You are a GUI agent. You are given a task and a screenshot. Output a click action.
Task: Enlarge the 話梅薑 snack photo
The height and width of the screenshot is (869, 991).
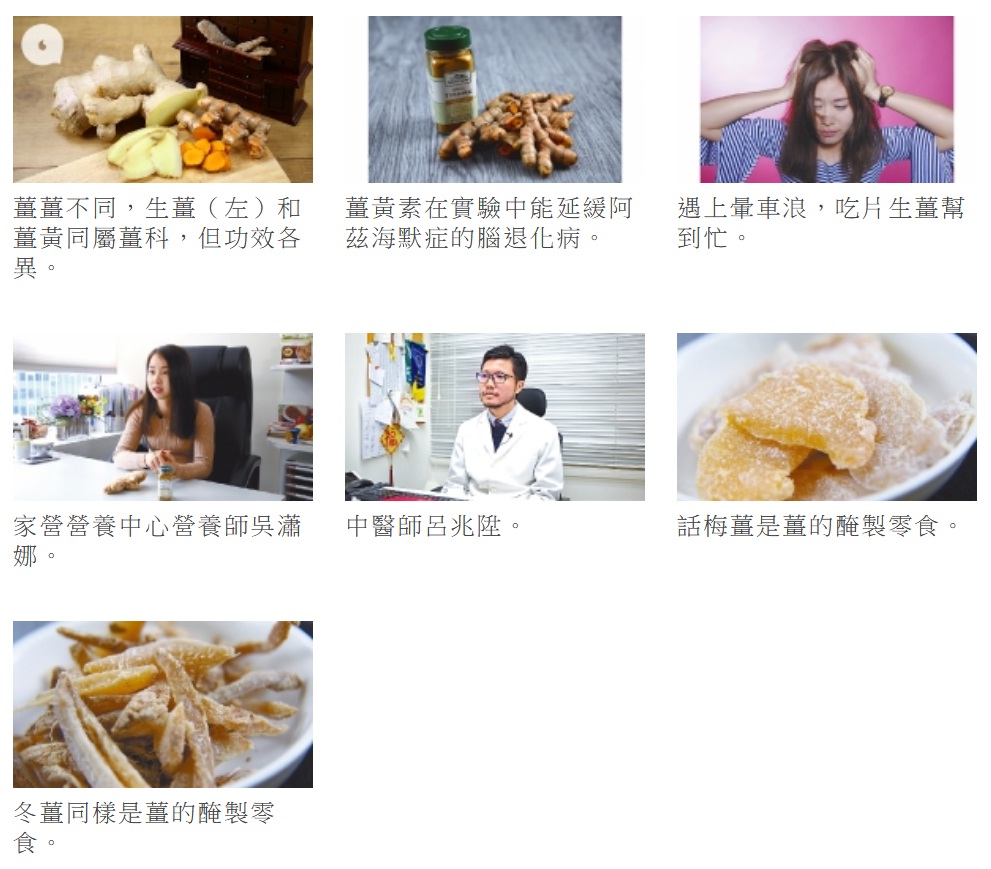826,416
